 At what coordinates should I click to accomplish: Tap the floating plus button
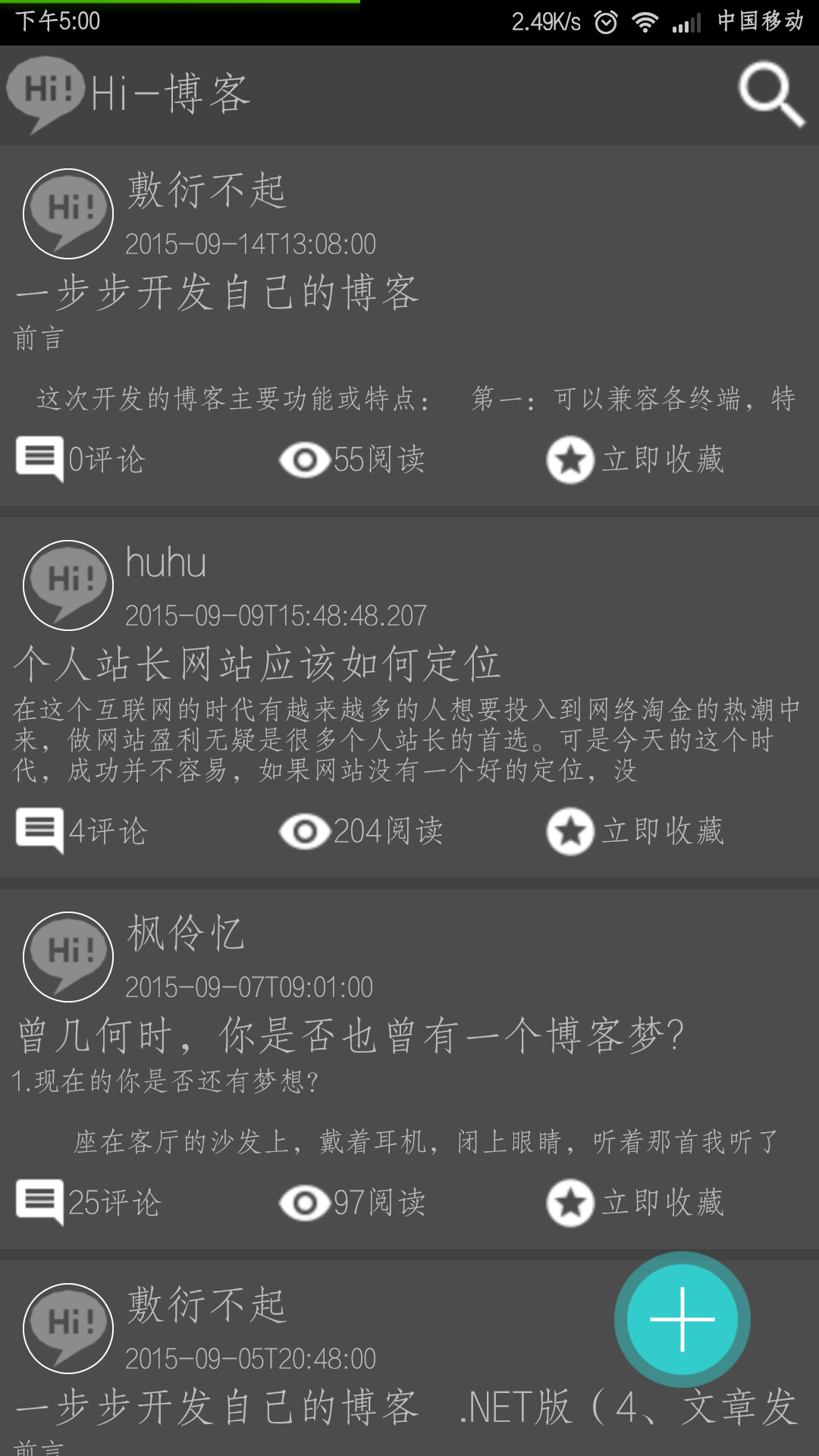point(682,1319)
